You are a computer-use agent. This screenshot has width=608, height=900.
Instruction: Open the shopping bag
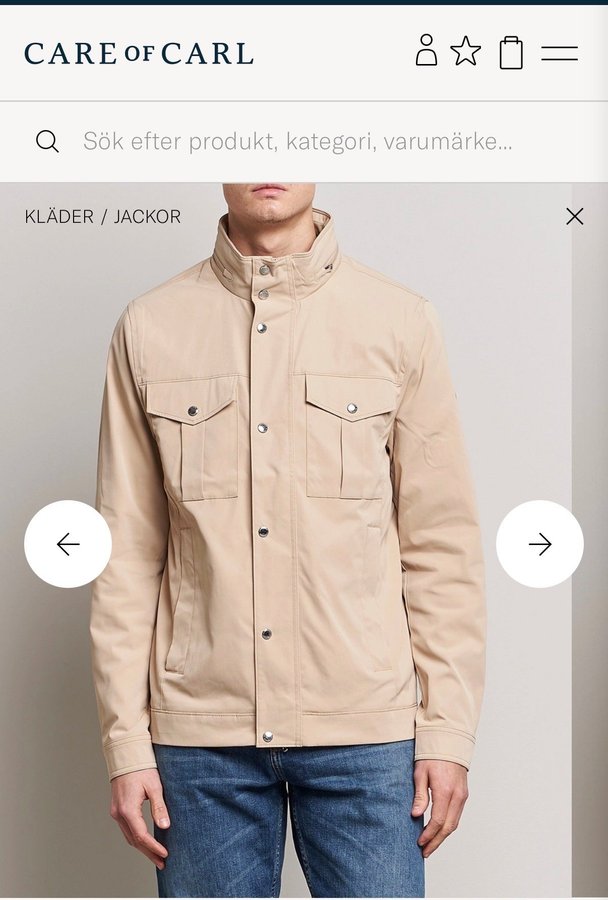[511, 52]
